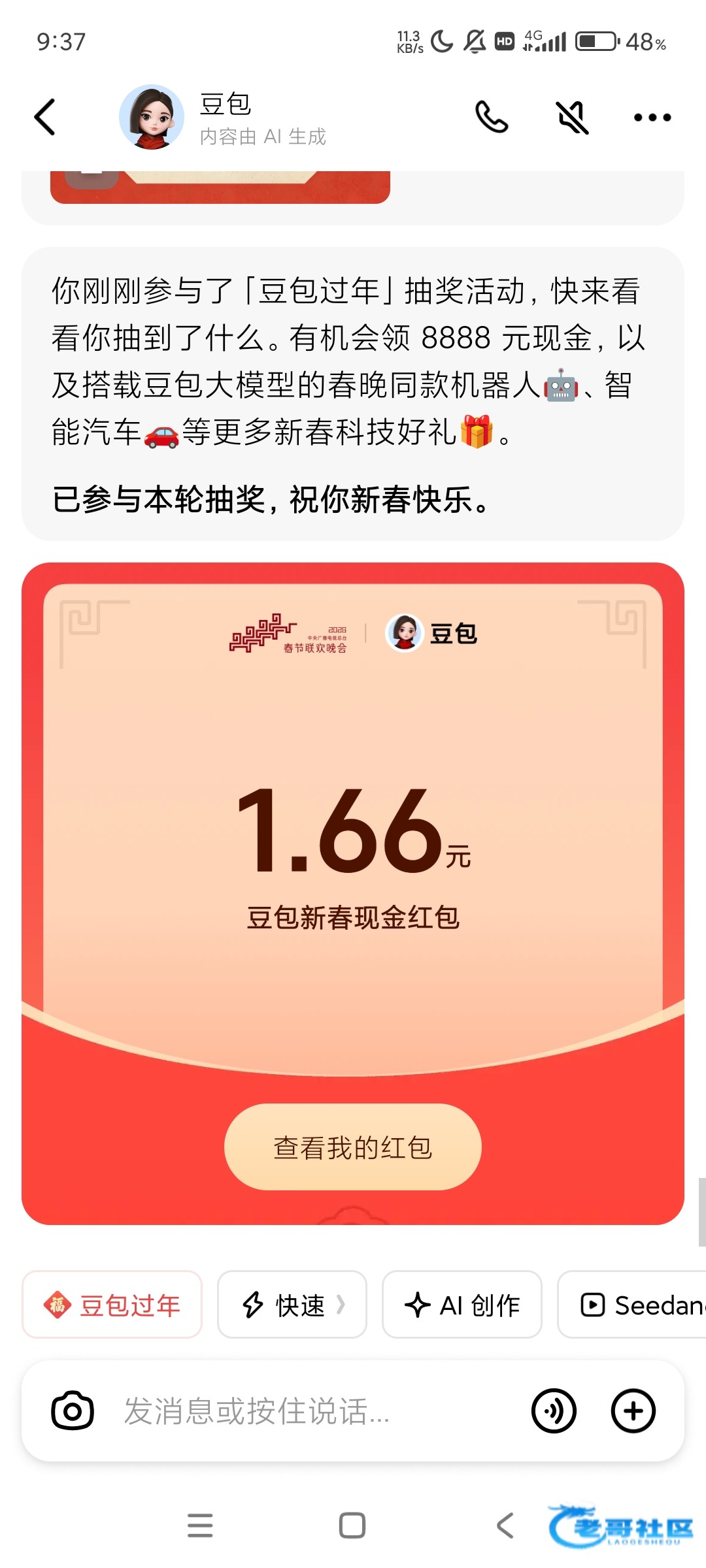Select the 豆包过年 chip
Viewport: 706px width, 1568px height.
point(112,1305)
